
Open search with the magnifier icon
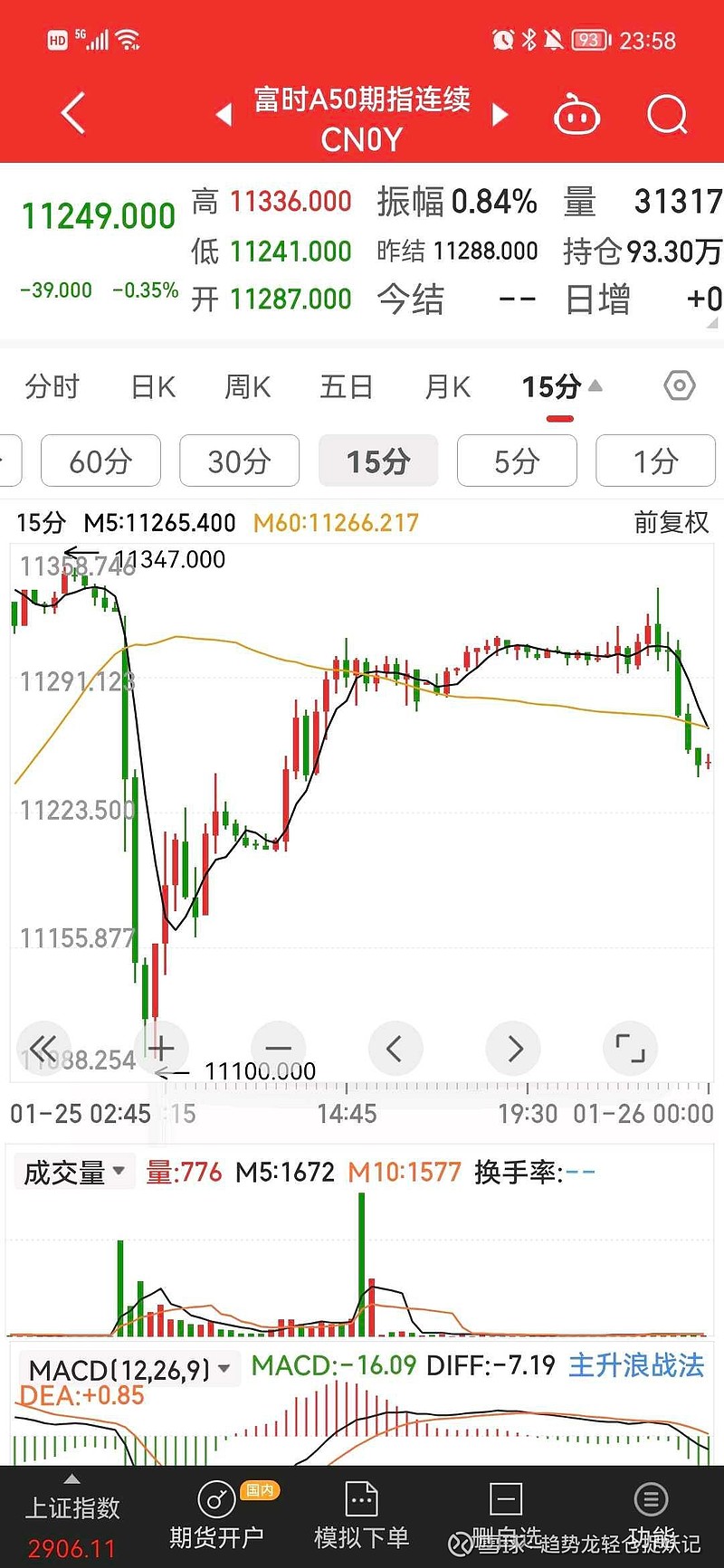[x=667, y=114]
